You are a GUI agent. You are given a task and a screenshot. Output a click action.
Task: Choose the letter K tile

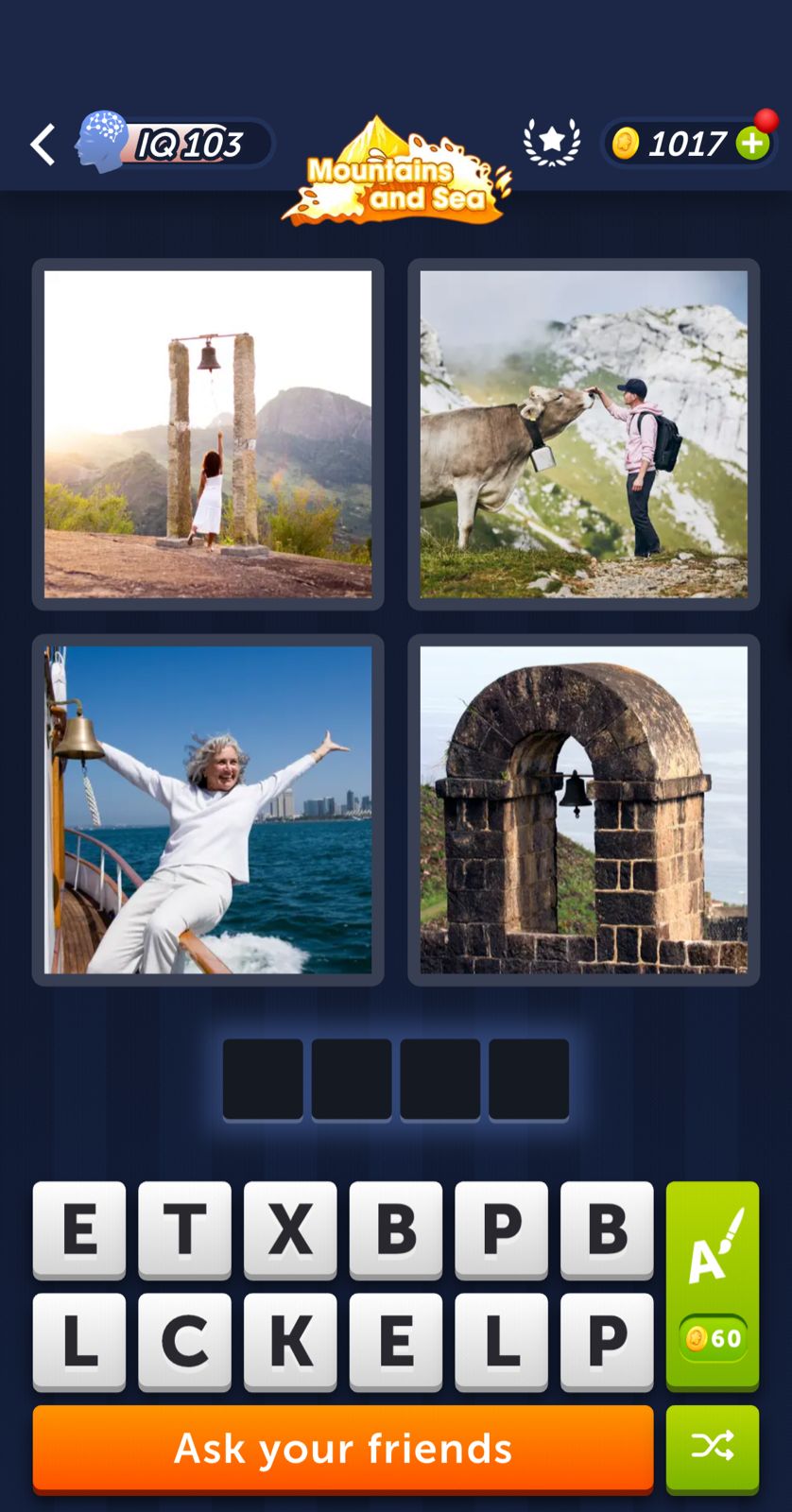[290, 1340]
